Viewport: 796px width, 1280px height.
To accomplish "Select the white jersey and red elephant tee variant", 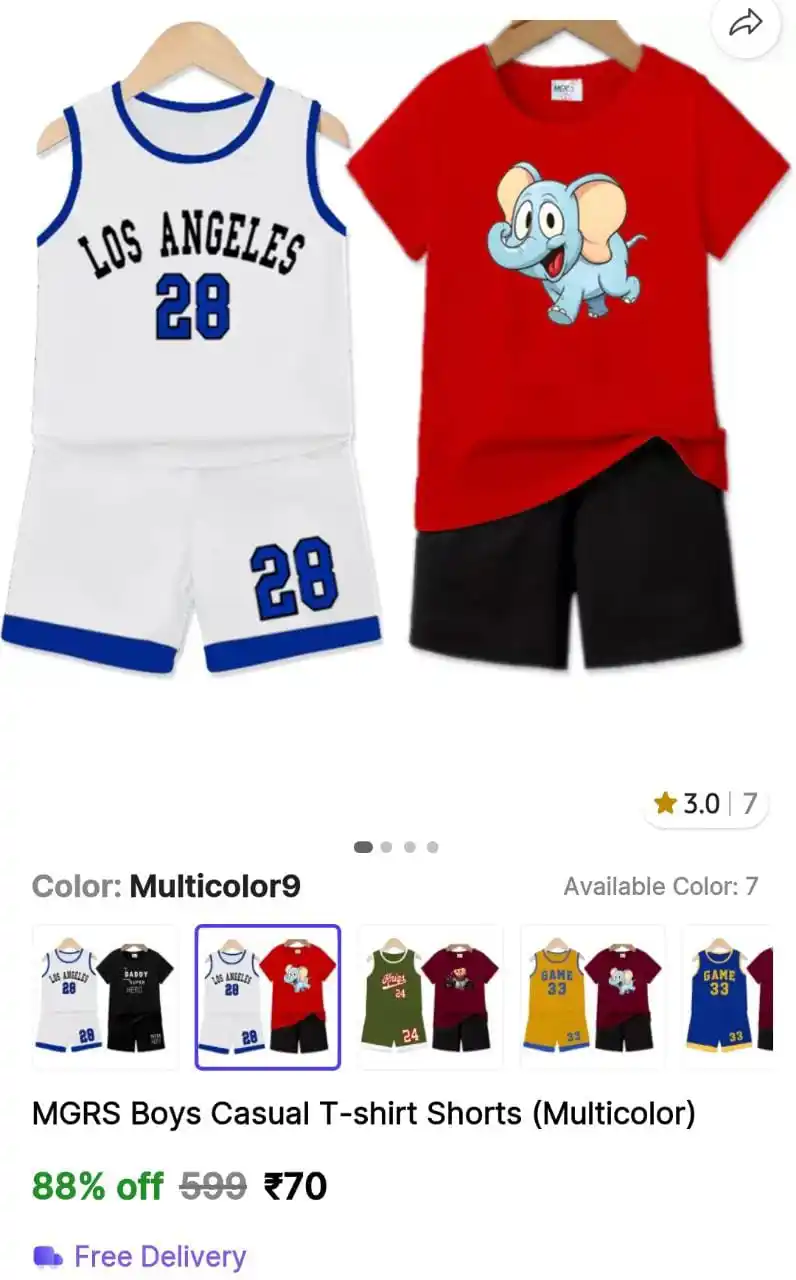I will [268, 997].
